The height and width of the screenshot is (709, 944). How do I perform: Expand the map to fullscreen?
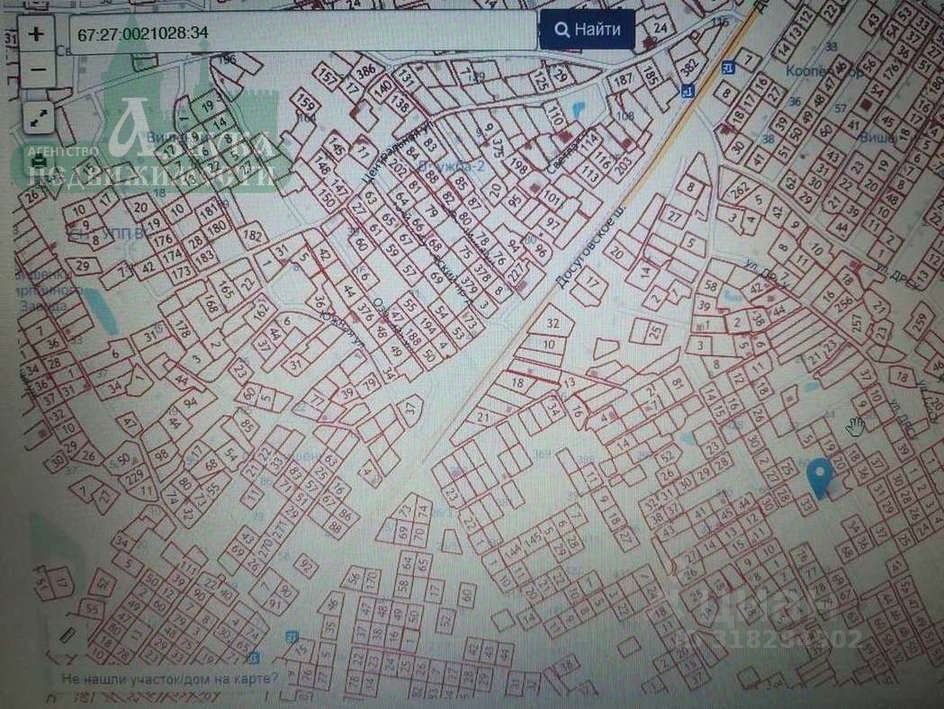(x=37, y=117)
